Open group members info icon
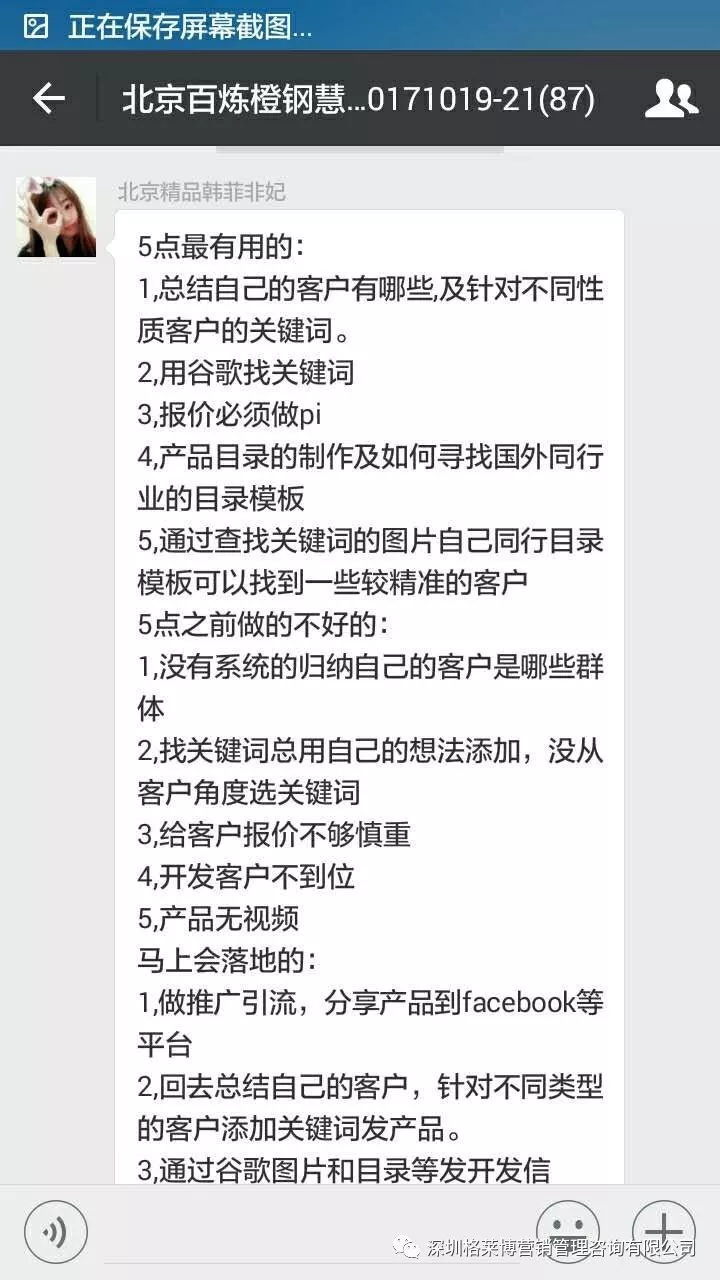Screen dimensions: 720x1280 tap(671, 98)
